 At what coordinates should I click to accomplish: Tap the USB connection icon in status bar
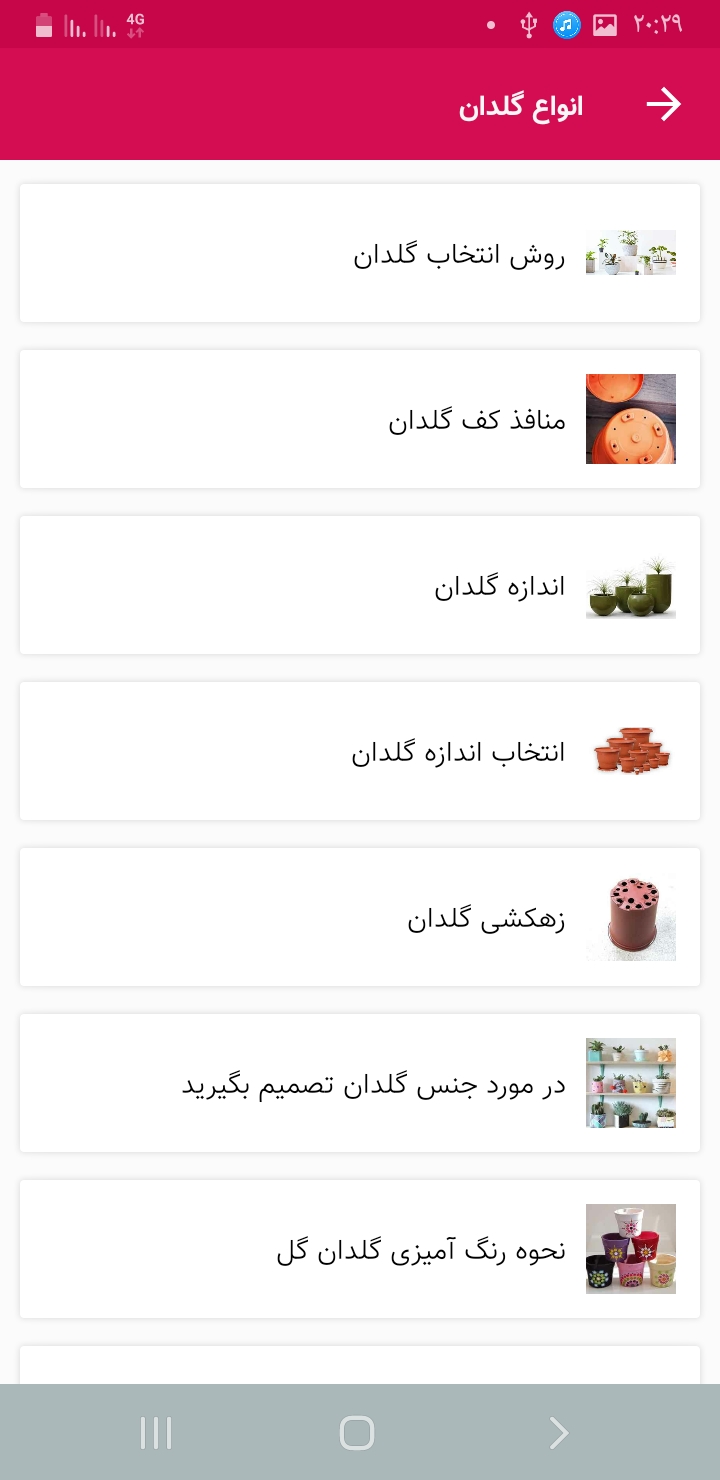tap(527, 24)
